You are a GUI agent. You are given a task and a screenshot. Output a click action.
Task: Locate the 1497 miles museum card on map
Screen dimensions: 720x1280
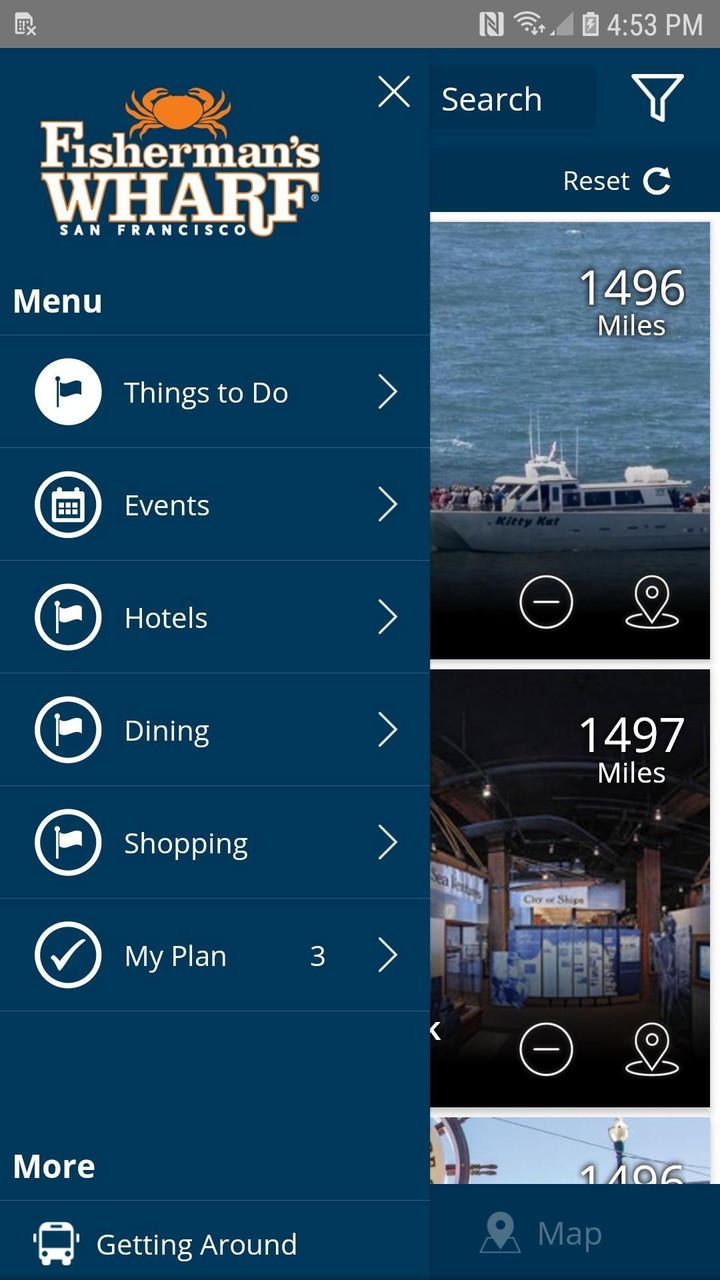[x=652, y=1049]
